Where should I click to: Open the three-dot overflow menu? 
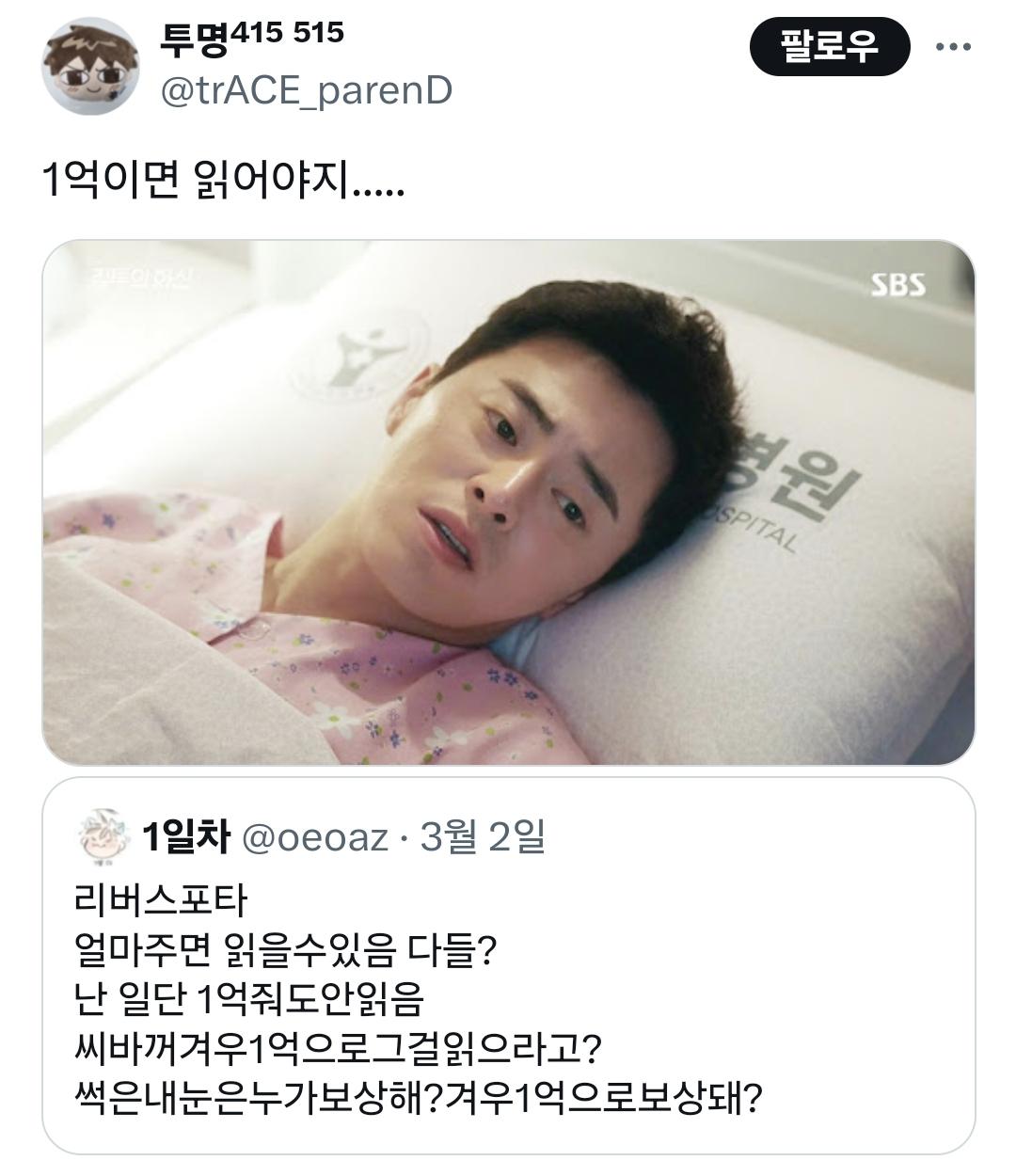951,46
